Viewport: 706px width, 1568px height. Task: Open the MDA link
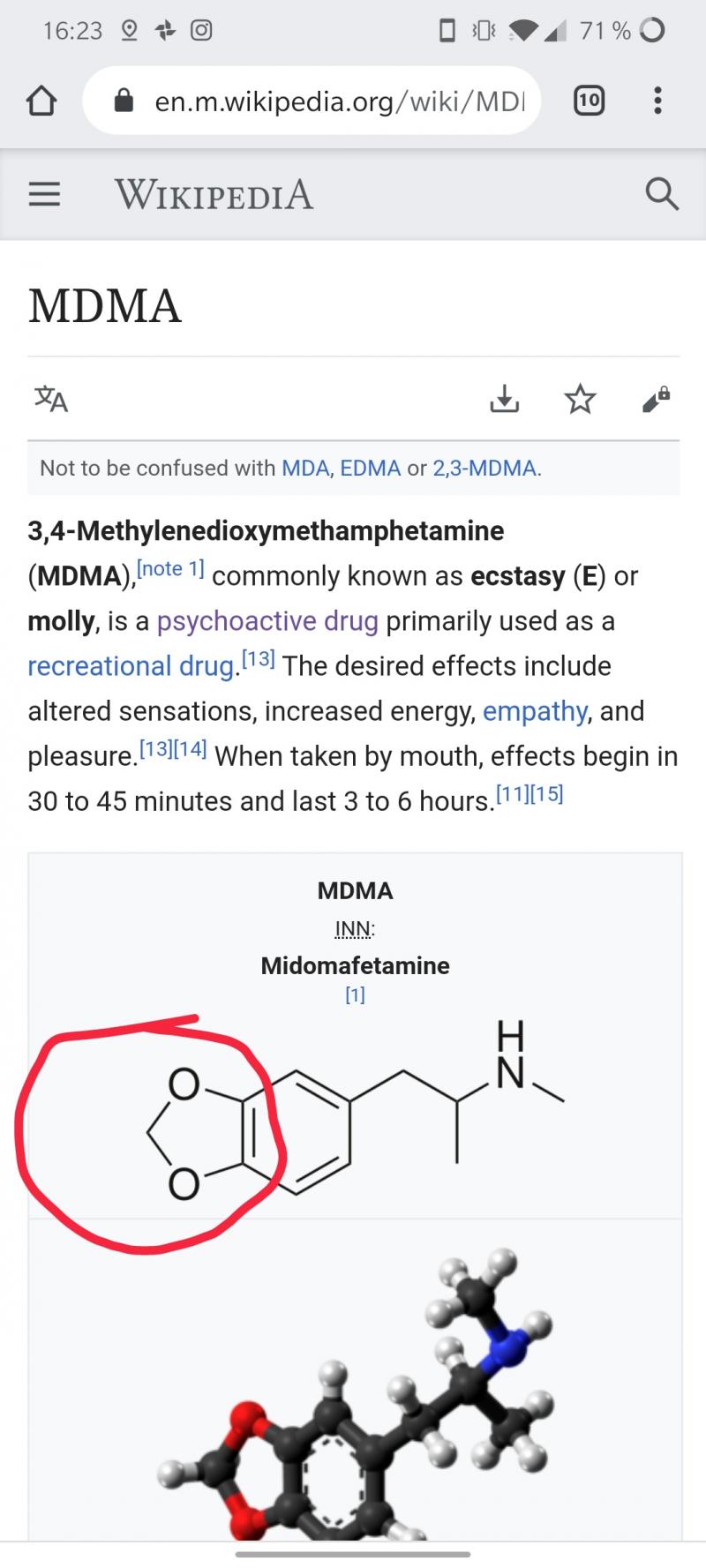click(304, 468)
